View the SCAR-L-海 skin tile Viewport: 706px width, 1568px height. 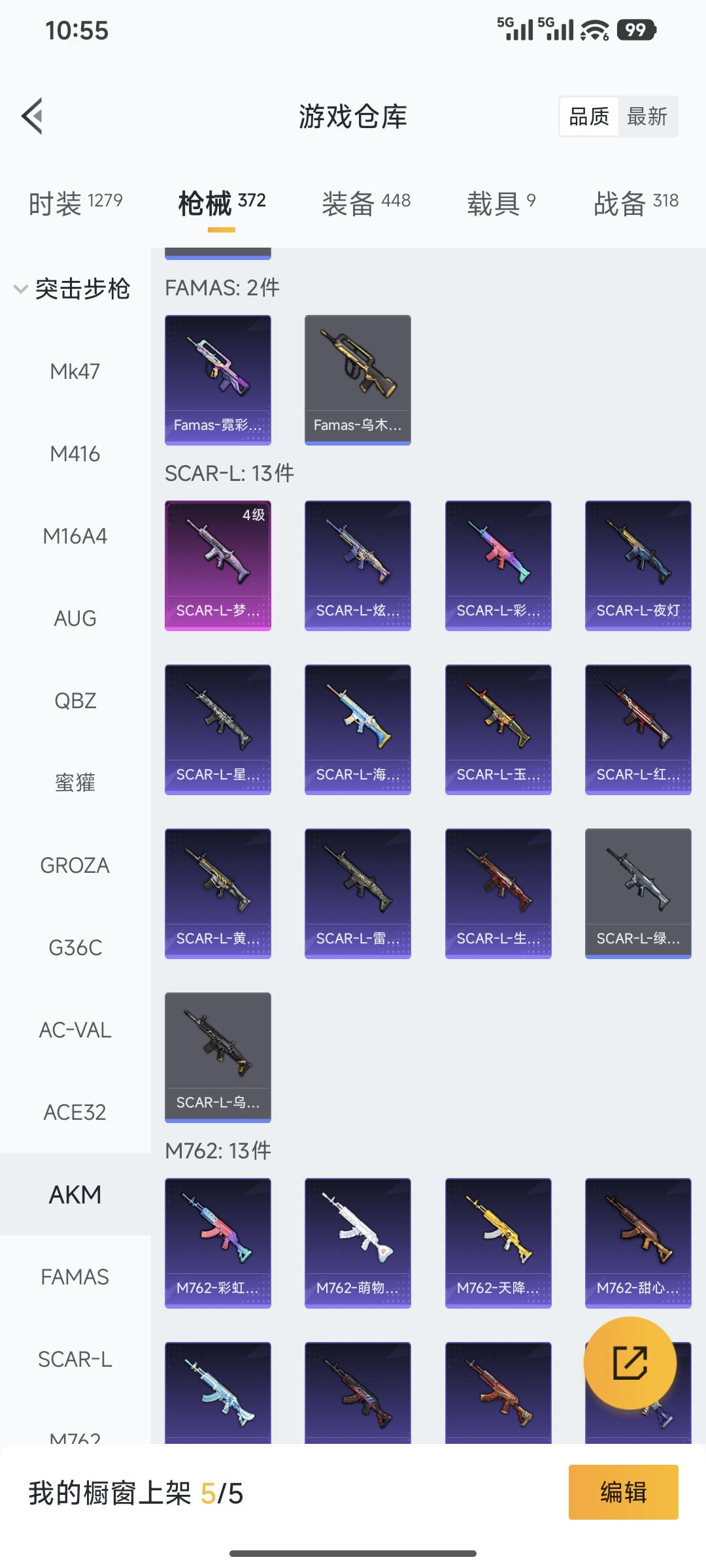point(358,729)
